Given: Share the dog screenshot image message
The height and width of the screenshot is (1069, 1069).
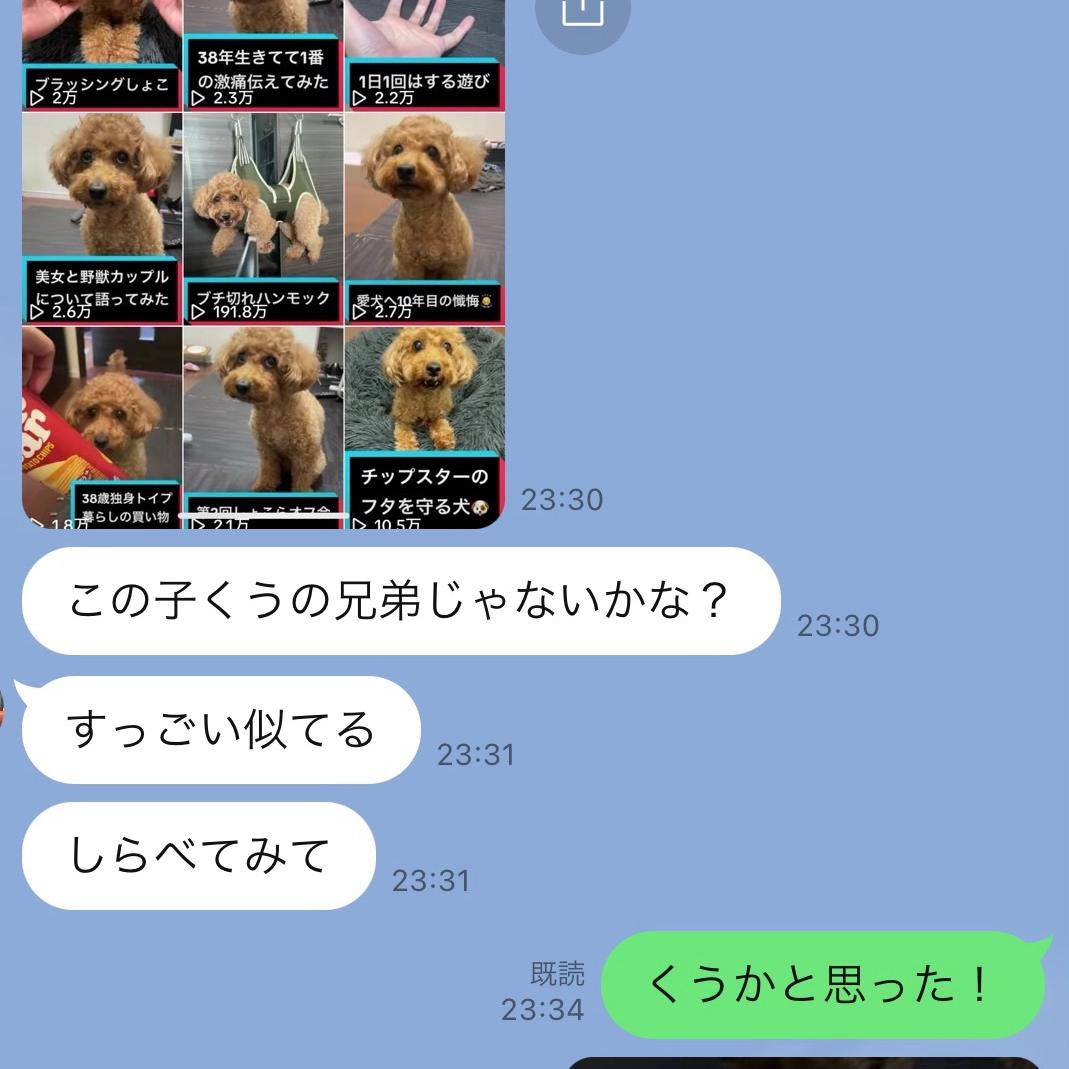Looking at the screenshot, I should [582, 13].
